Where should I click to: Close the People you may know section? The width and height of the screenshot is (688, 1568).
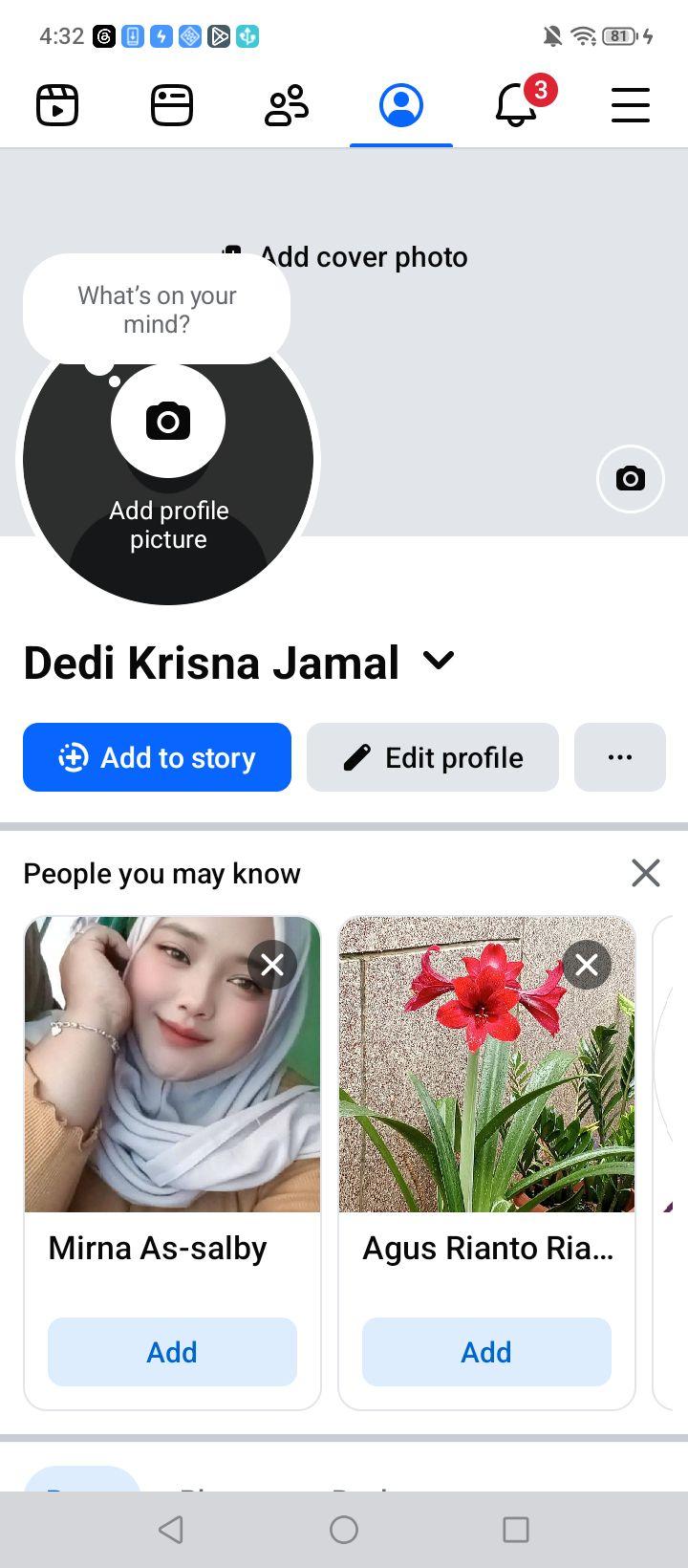click(x=646, y=872)
